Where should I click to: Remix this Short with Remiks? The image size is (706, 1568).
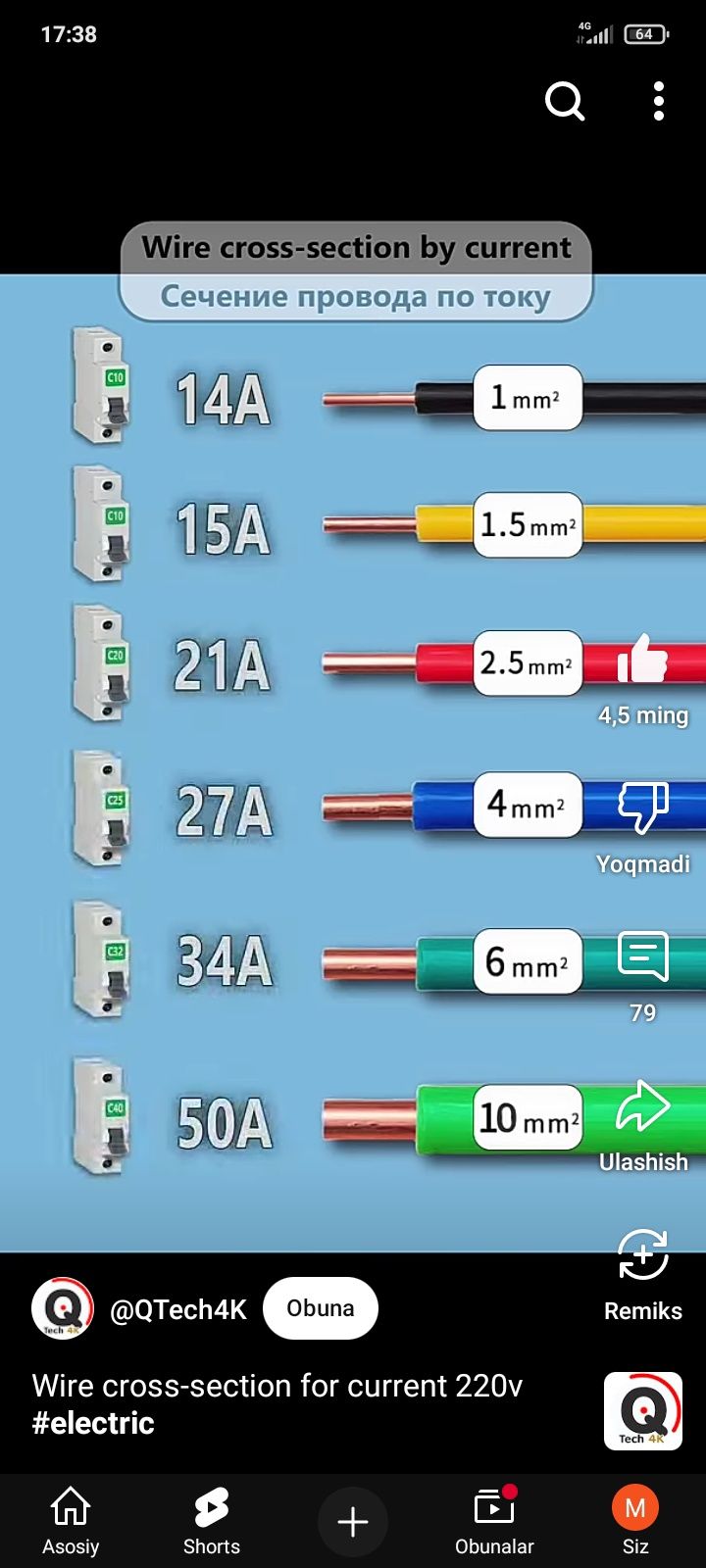642,1256
